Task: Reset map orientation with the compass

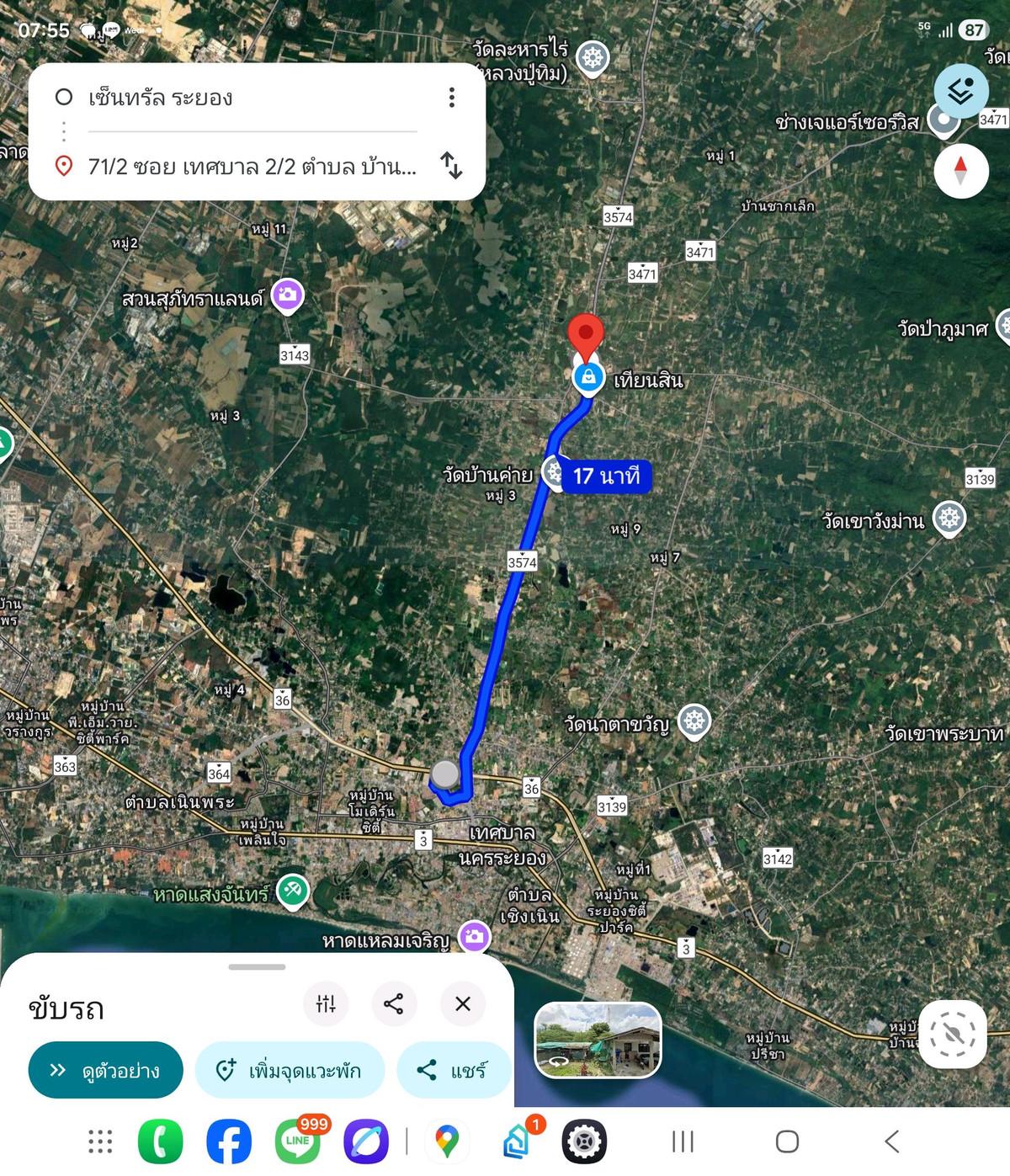Action: (960, 171)
